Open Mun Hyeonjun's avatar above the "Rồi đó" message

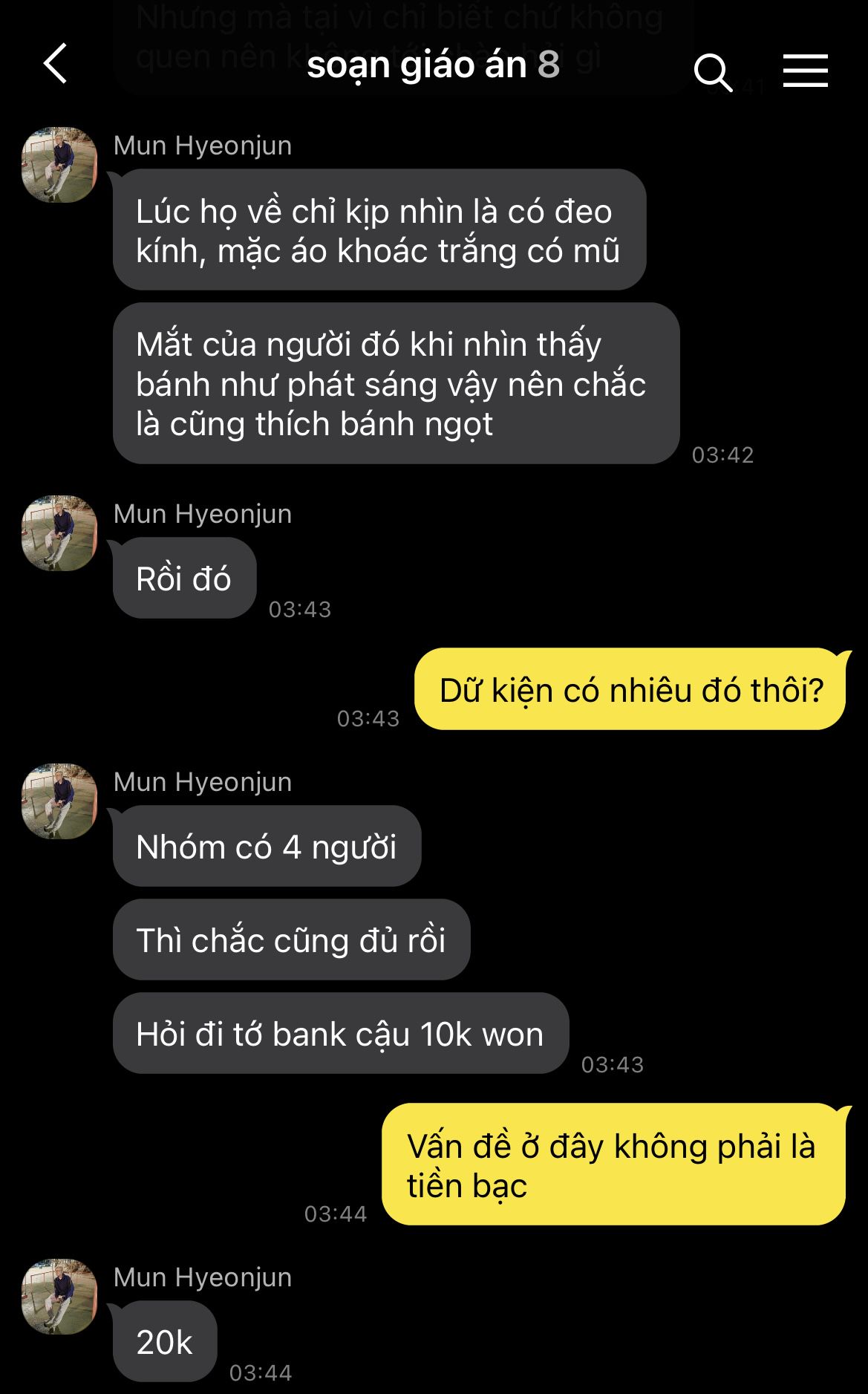(59, 532)
